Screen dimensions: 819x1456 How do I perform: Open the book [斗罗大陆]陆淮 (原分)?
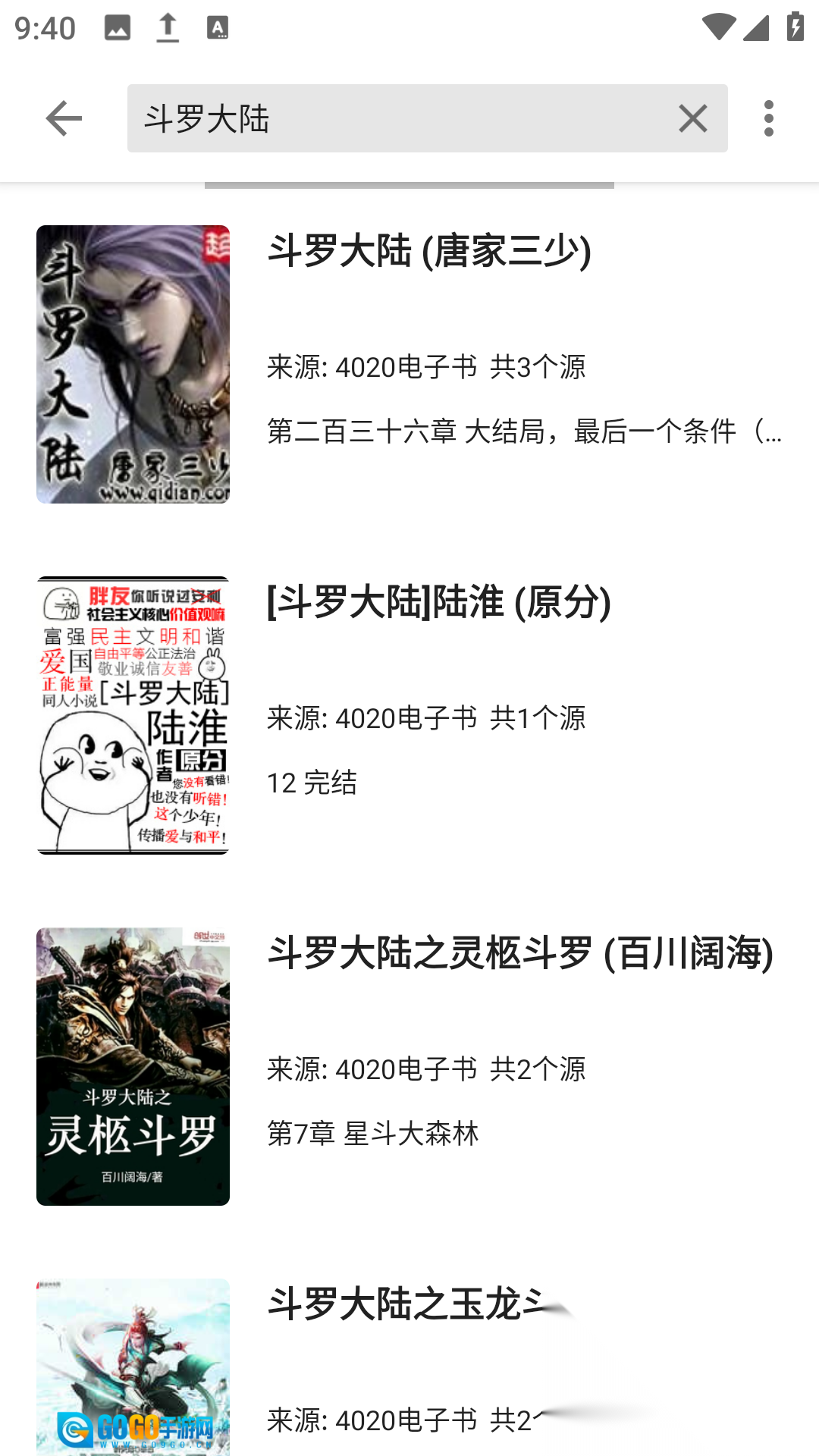pyautogui.click(x=436, y=601)
